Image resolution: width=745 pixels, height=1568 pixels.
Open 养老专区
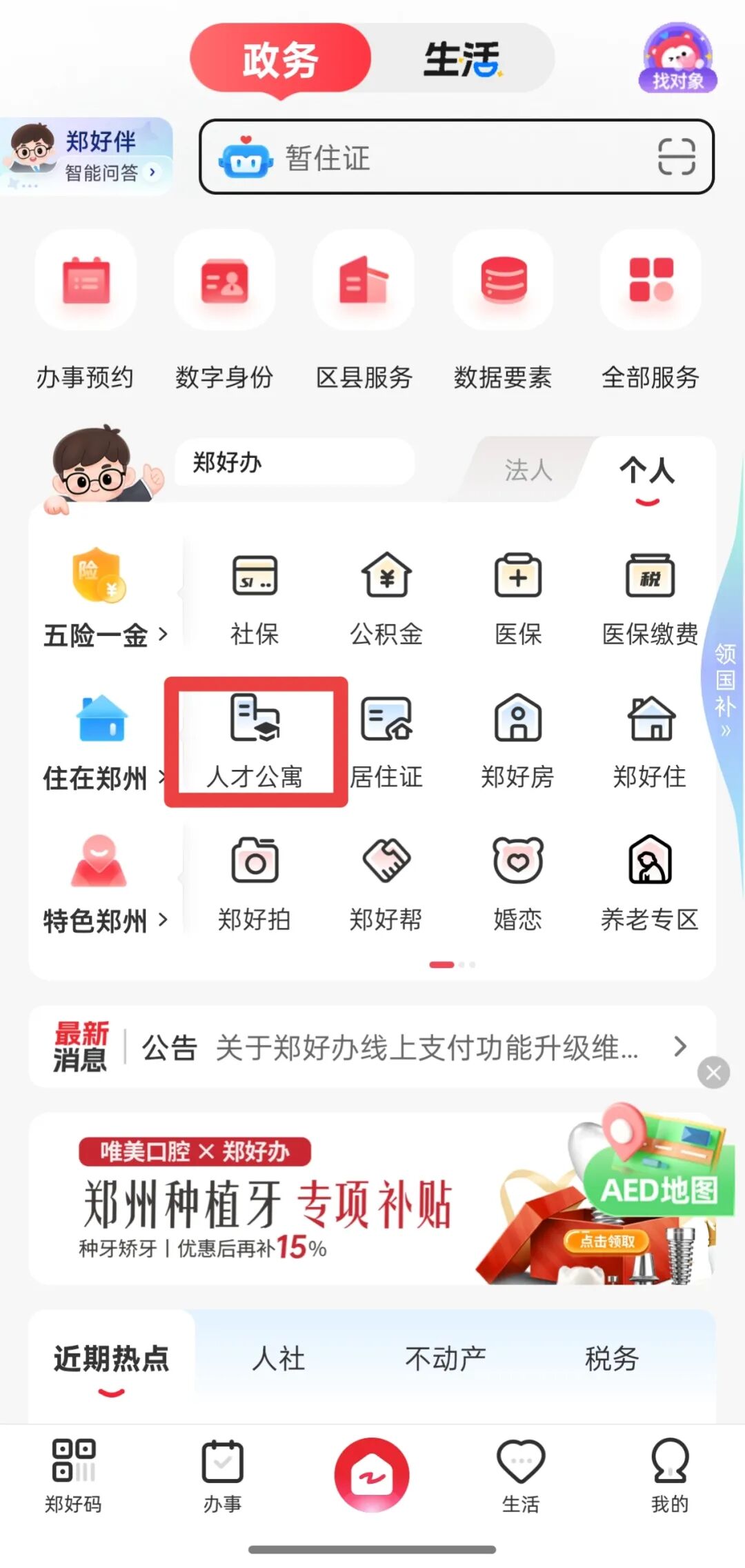point(650,884)
